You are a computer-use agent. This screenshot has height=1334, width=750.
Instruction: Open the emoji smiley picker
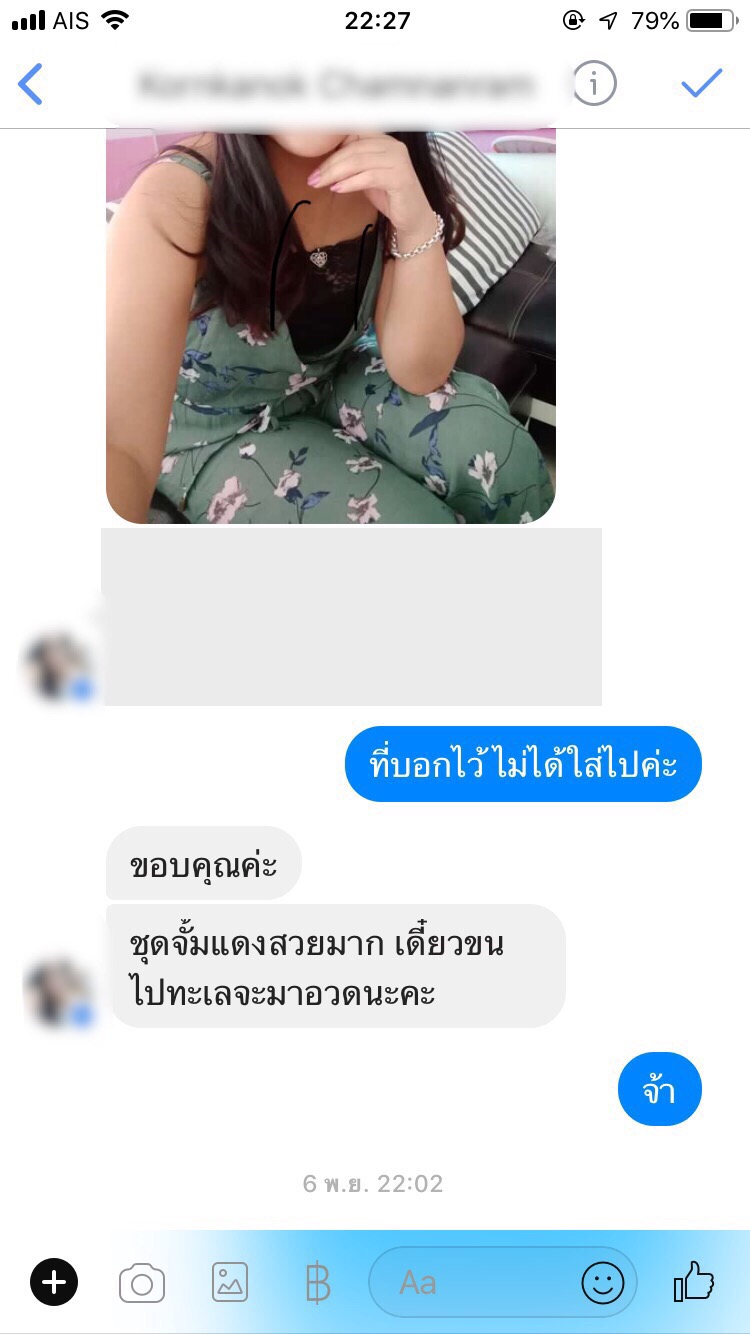[x=602, y=1283]
